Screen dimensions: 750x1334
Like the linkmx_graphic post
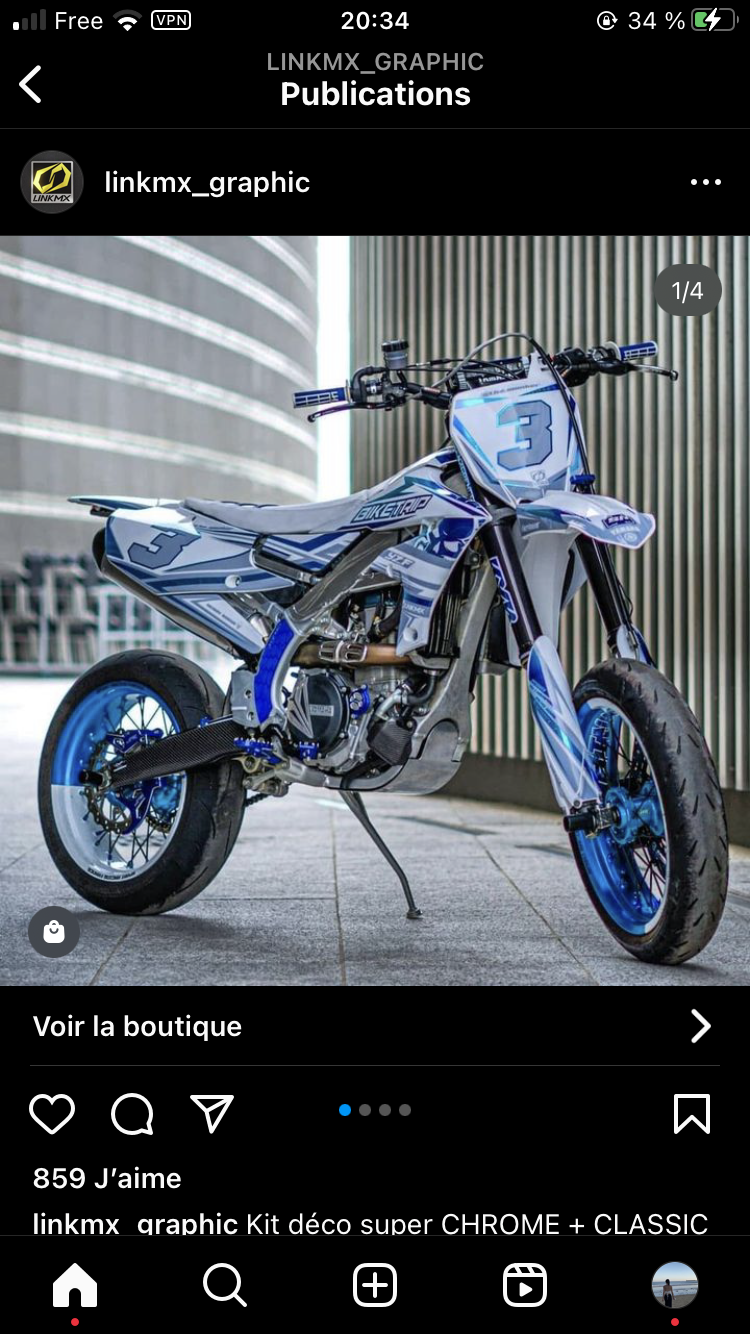[52, 1114]
